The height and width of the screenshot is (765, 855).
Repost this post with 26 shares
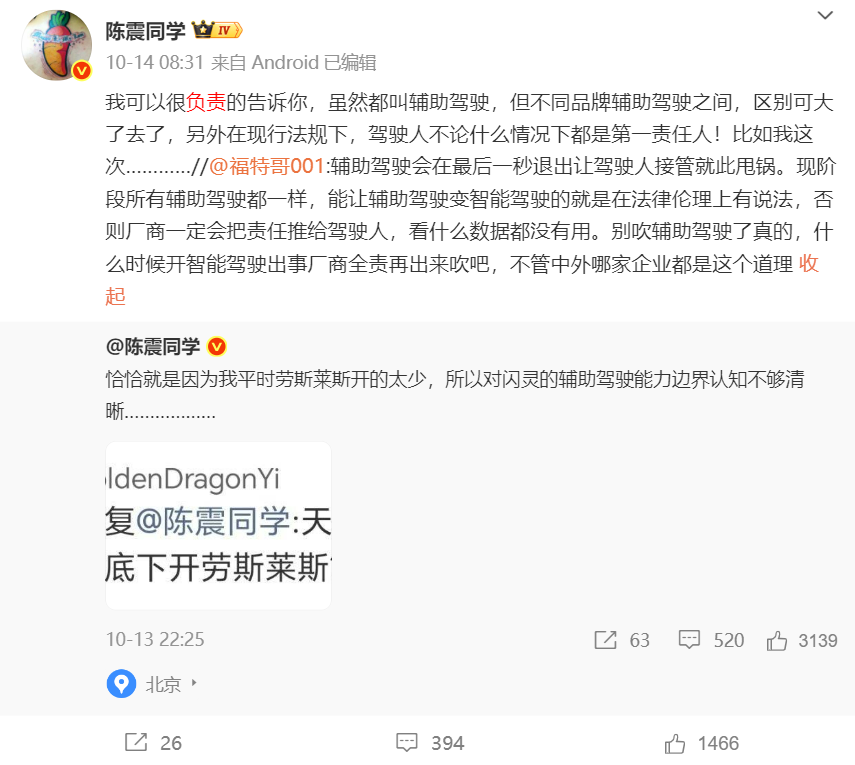[153, 743]
